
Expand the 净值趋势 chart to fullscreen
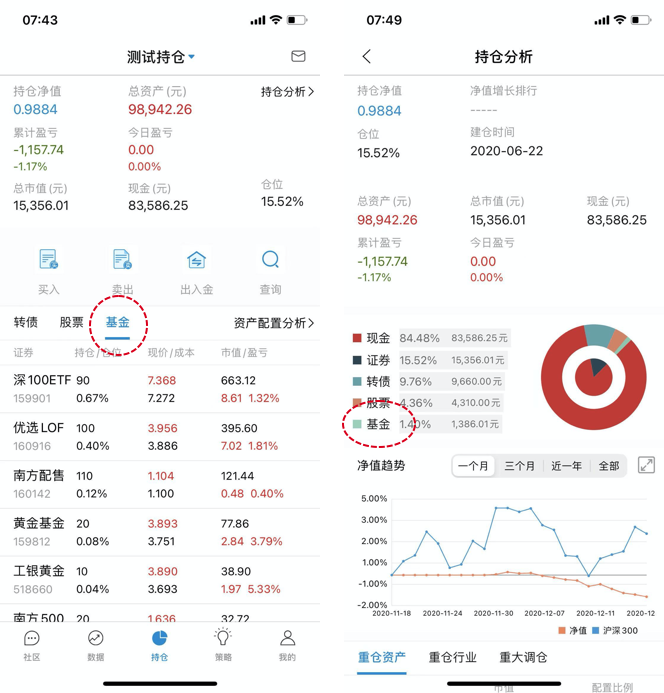pos(646,465)
